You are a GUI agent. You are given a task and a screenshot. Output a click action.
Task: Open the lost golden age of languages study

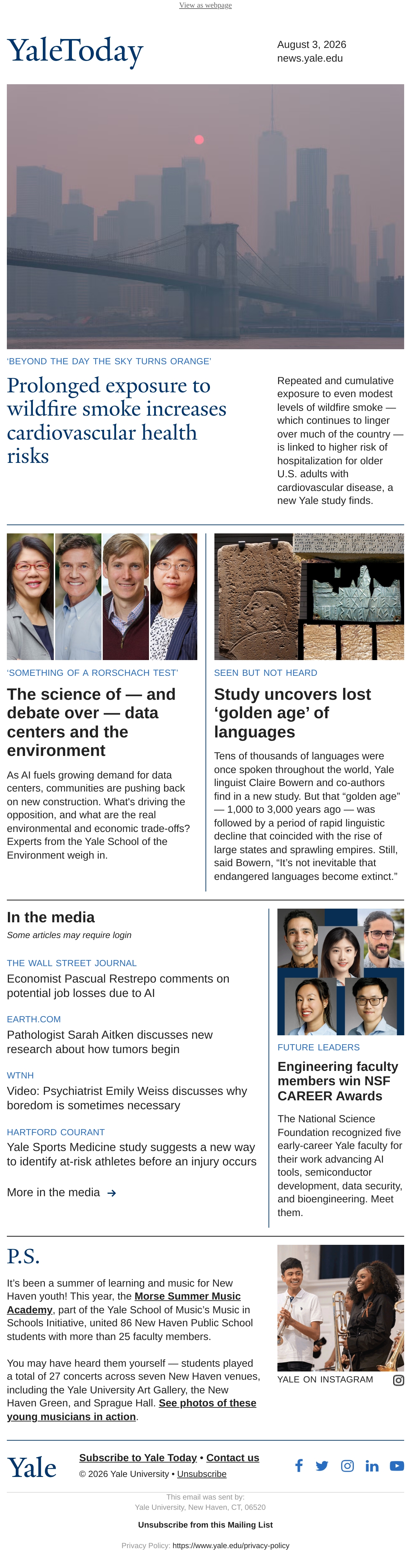pyautogui.click(x=292, y=713)
